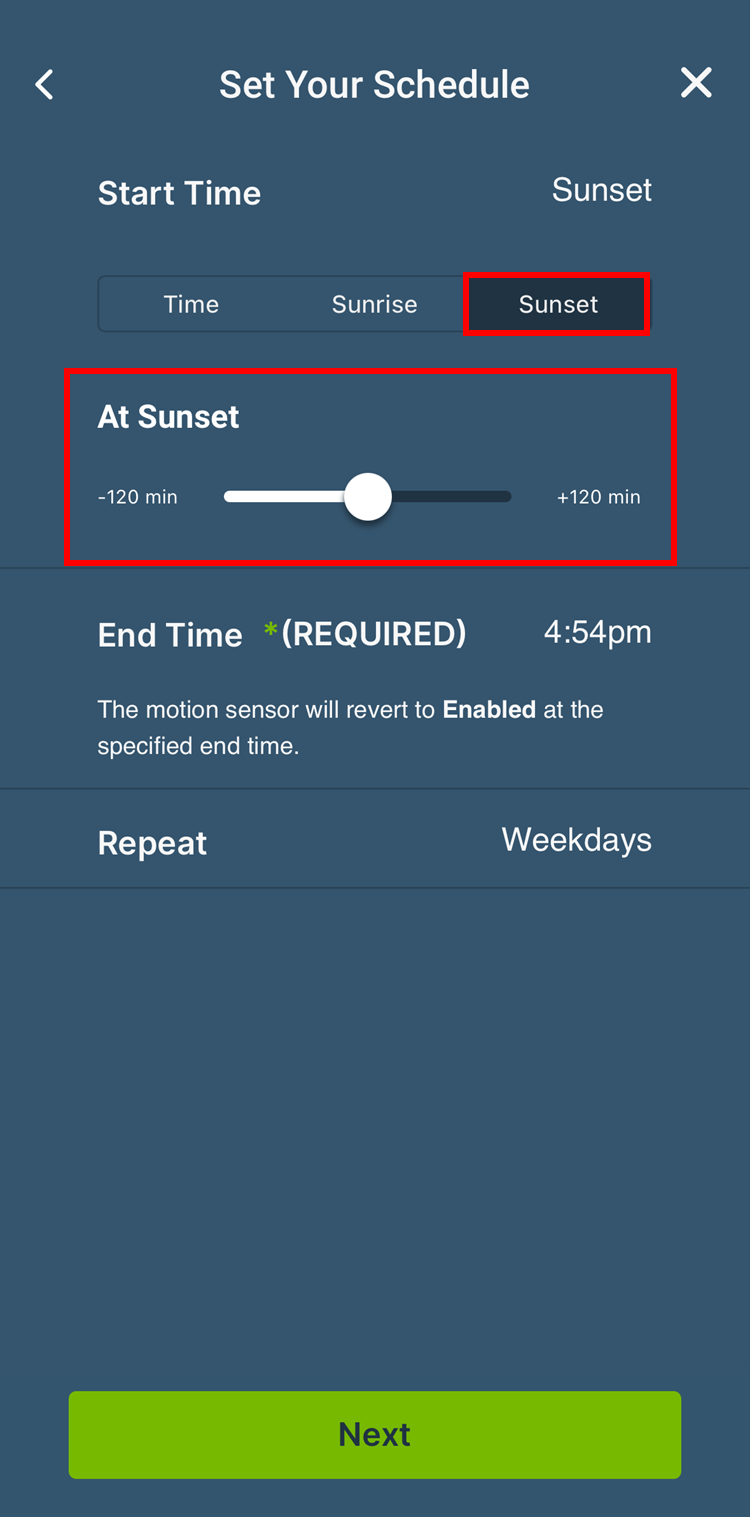Click the Set Your Schedule title
The height and width of the screenshot is (1517, 750).
374,84
